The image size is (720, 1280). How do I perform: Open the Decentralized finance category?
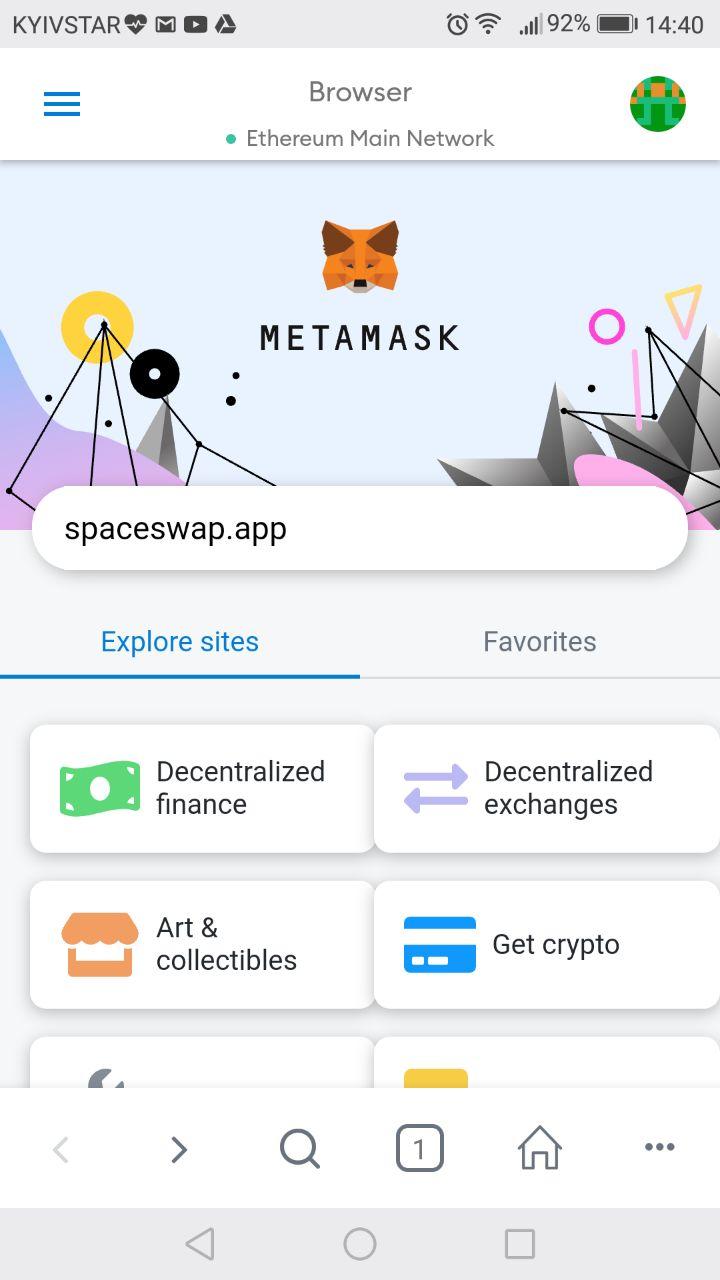tap(202, 788)
